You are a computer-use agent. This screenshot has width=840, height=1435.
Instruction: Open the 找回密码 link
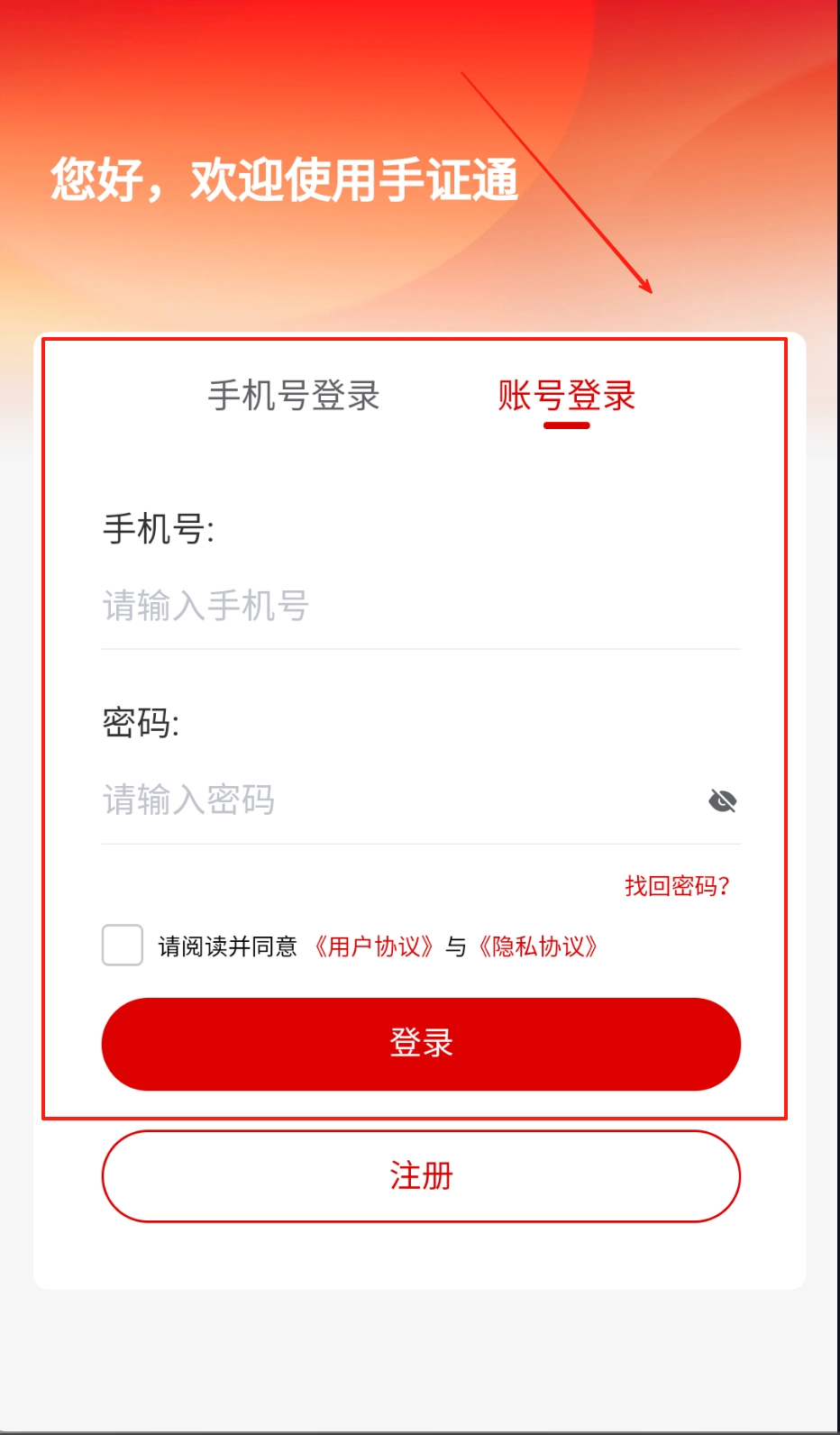point(677,886)
